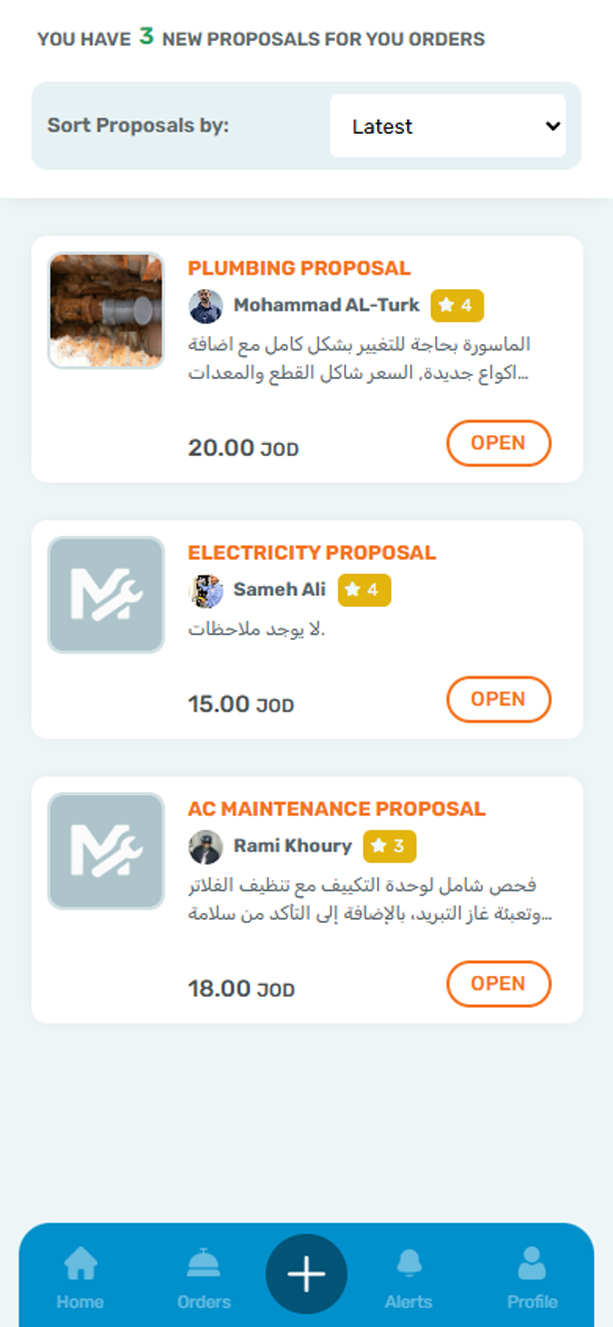Switch to the Orders tab
613x1327 pixels.
tap(204, 1279)
